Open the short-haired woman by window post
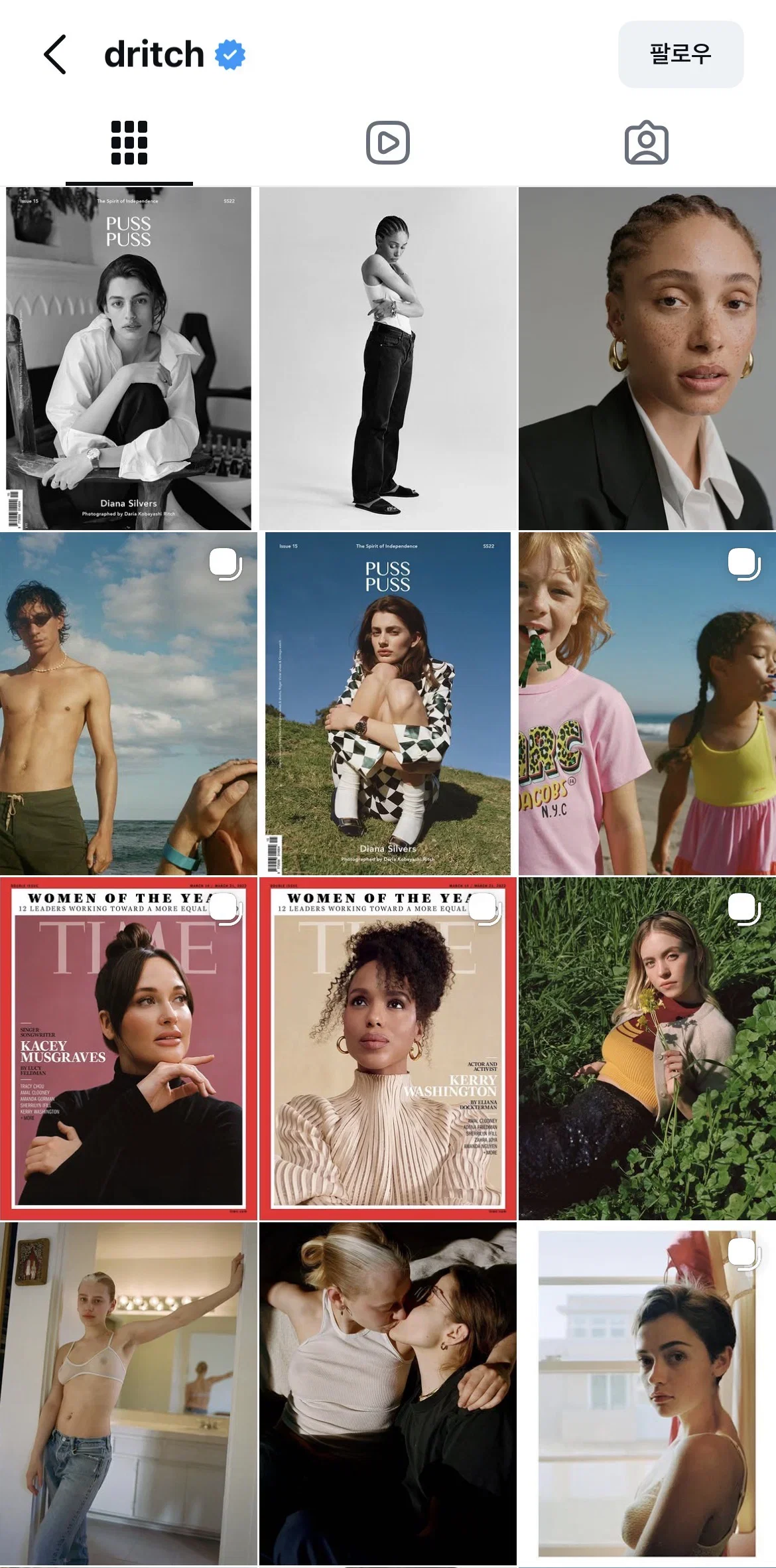The image size is (776, 1568). click(x=647, y=1393)
